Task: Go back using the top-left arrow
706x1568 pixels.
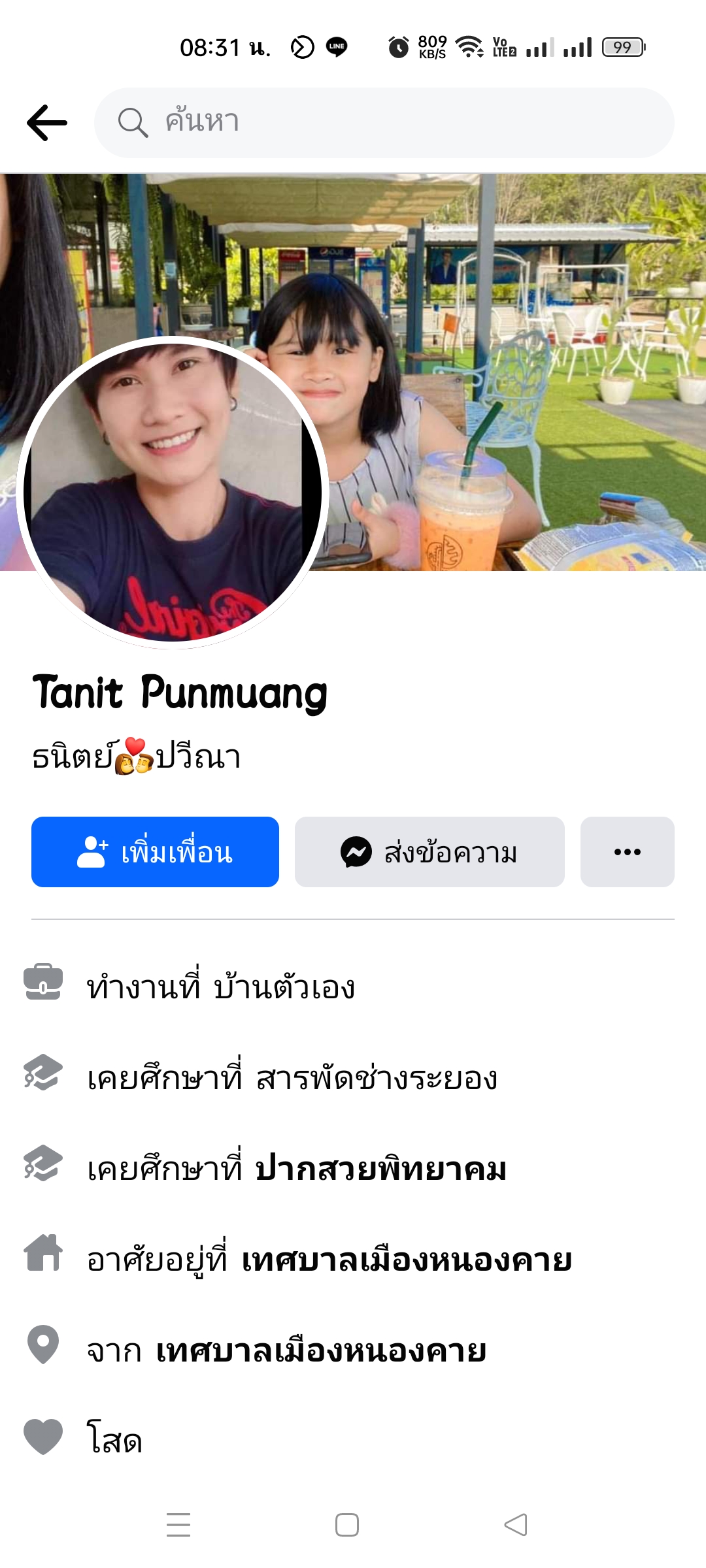Action: 47,123
